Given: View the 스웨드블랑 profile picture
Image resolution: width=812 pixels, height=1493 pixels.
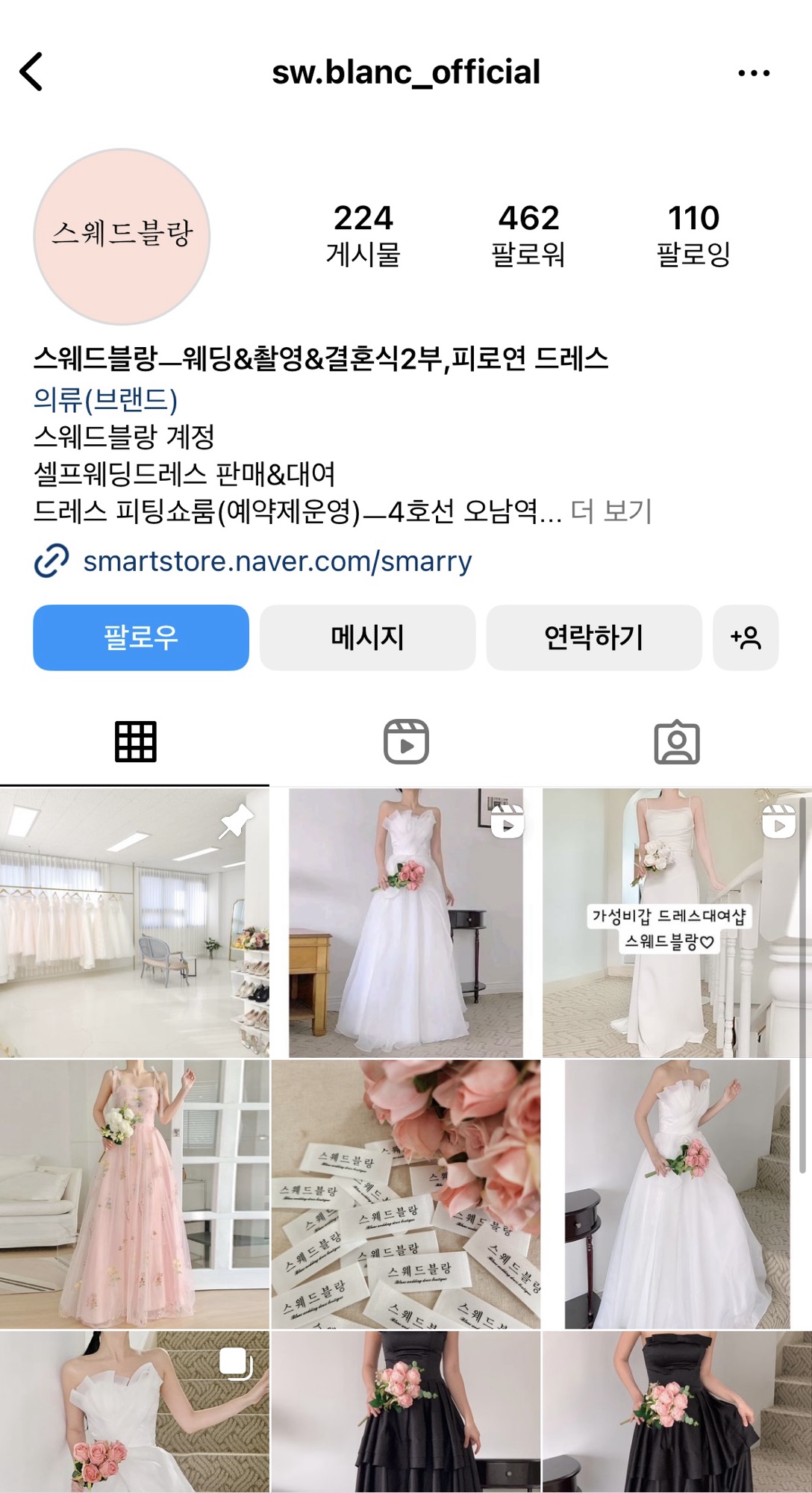Looking at the screenshot, I should click(x=122, y=237).
